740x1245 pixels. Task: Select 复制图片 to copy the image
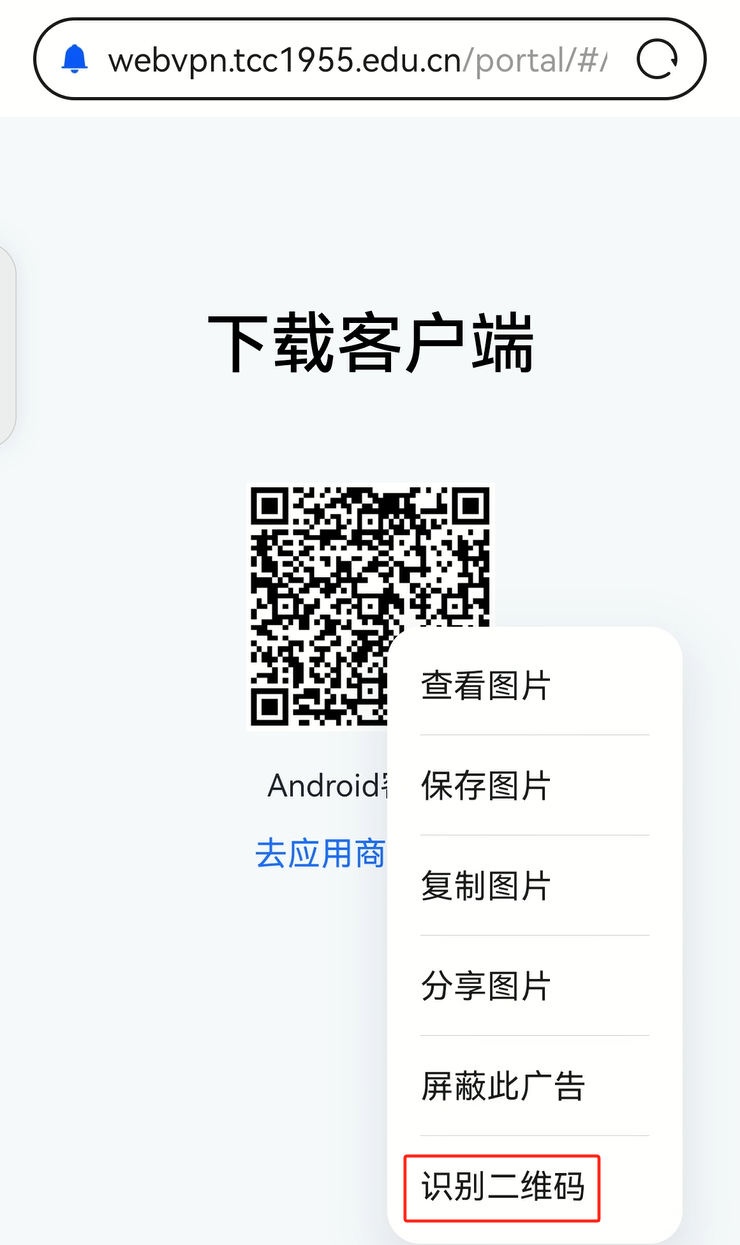coord(486,885)
